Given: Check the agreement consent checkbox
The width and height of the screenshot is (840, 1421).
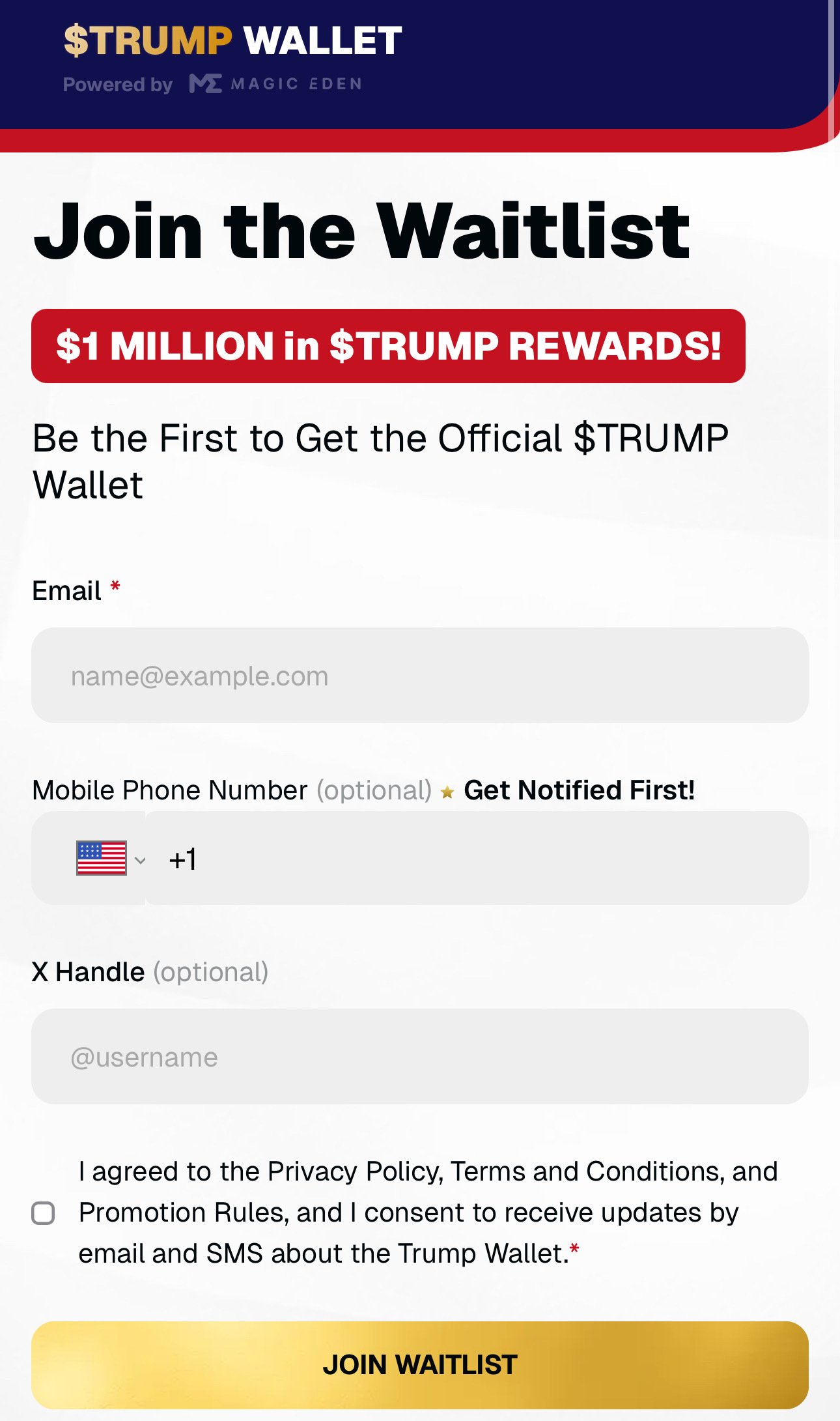Looking at the screenshot, I should pos(44,1213).
